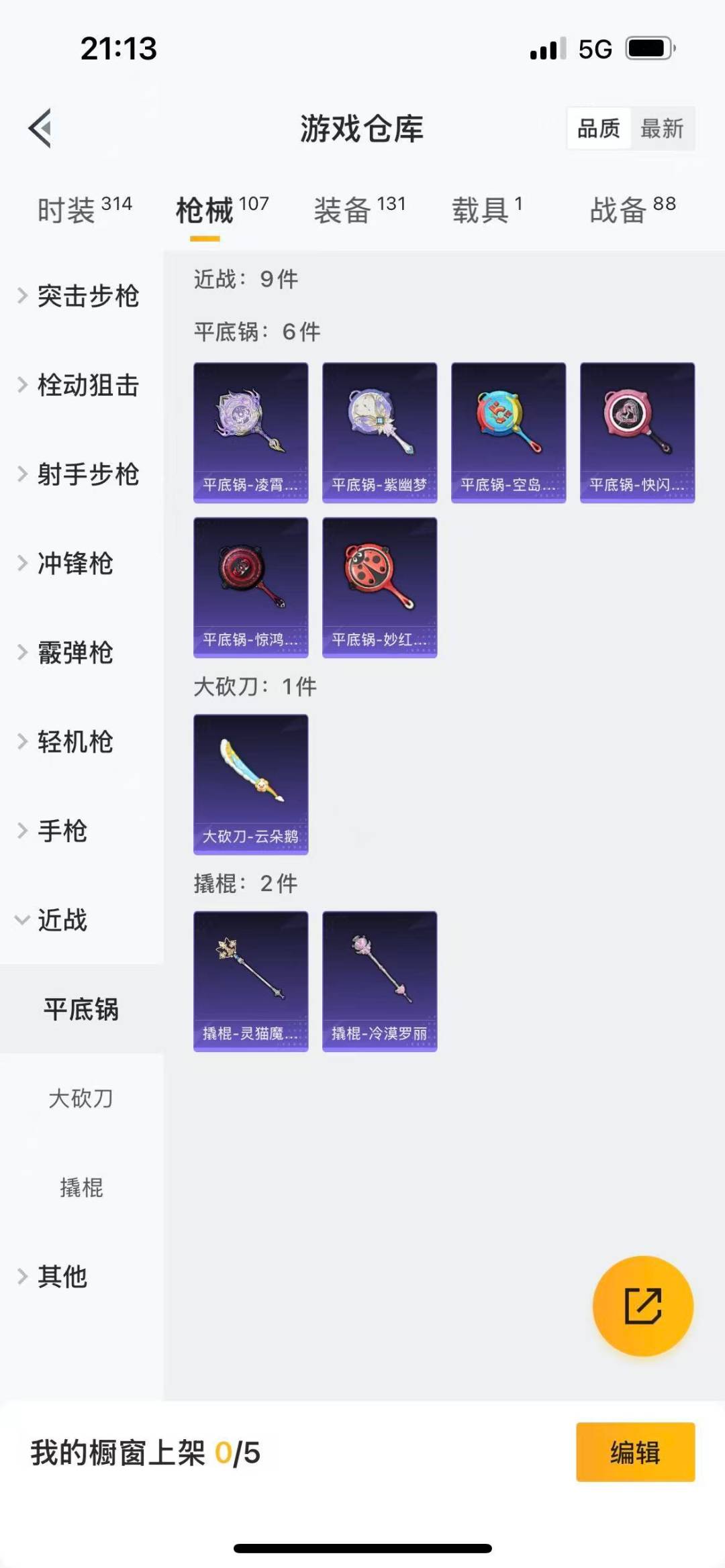Collapse the 近战 category
This screenshot has height=1568, width=725.
(62, 920)
